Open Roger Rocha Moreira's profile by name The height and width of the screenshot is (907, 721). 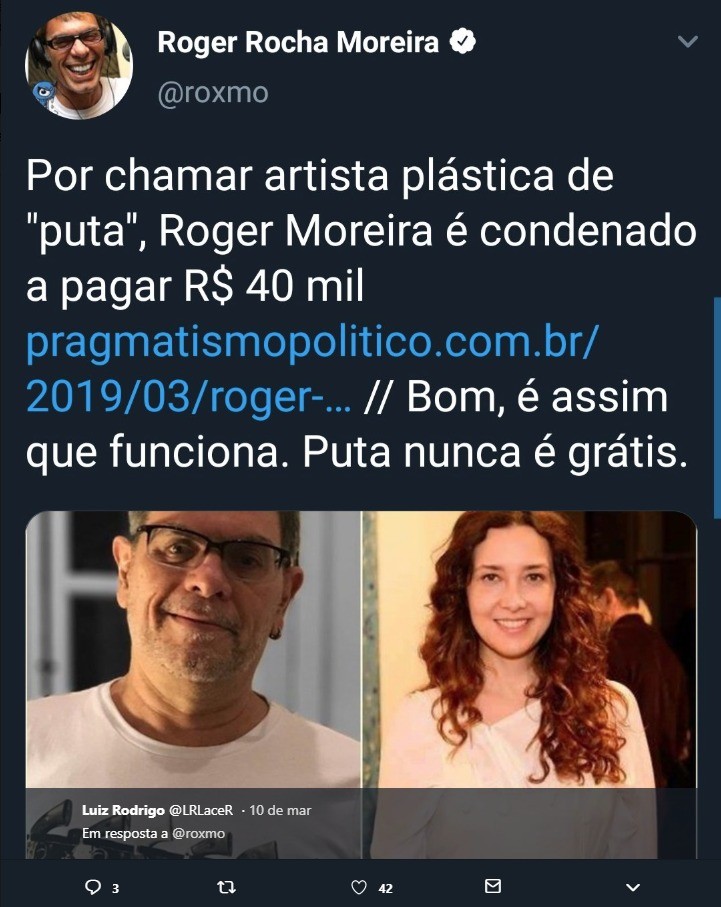[x=298, y=43]
